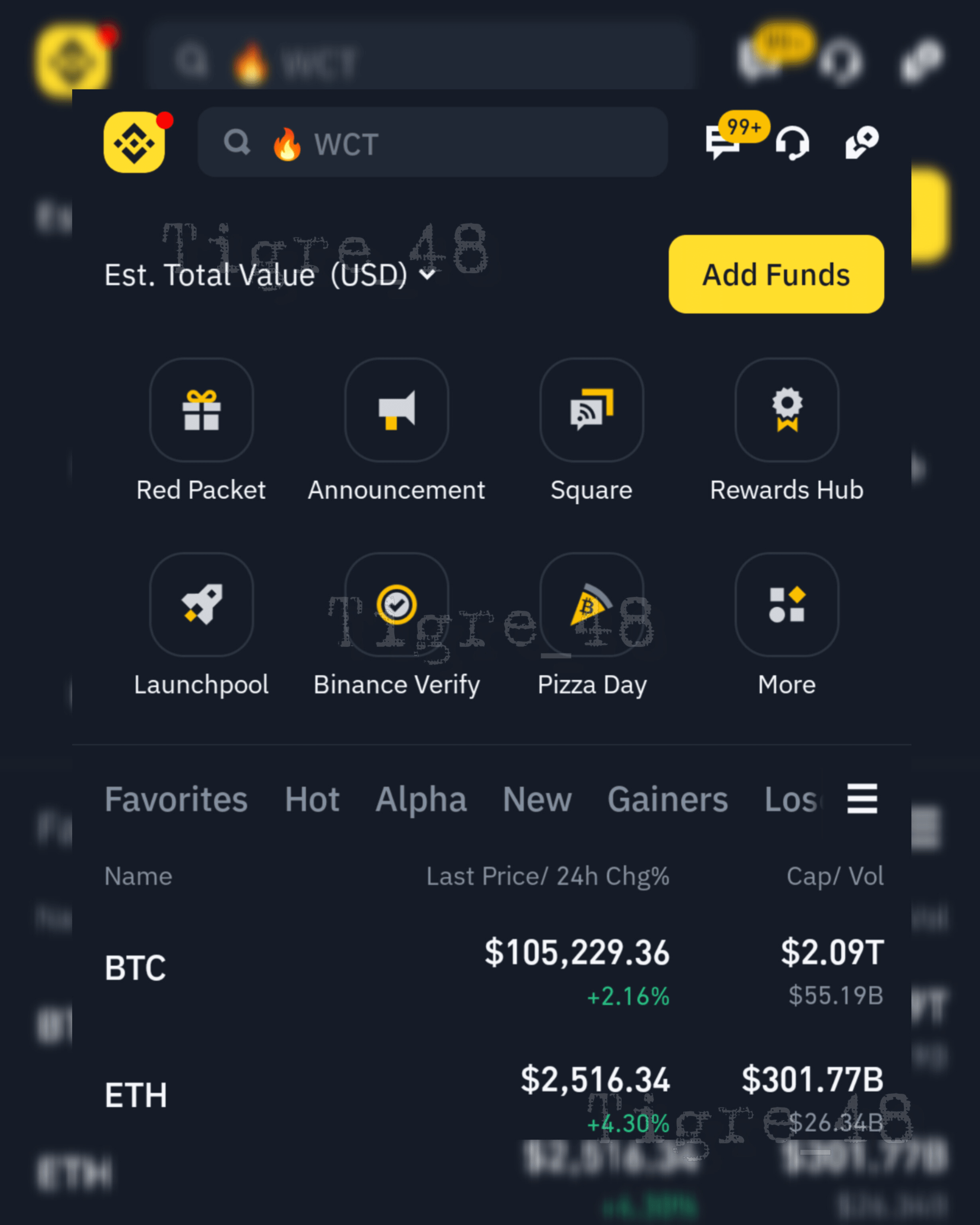Expand the Est. Total Value currency dropdown
The image size is (980, 1225).
click(427, 275)
